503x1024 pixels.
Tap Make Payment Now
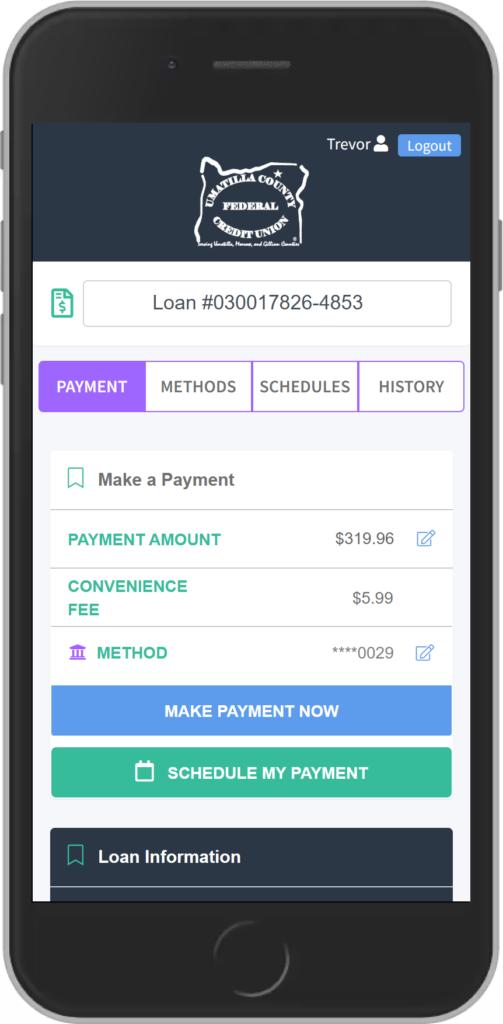(252, 711)
